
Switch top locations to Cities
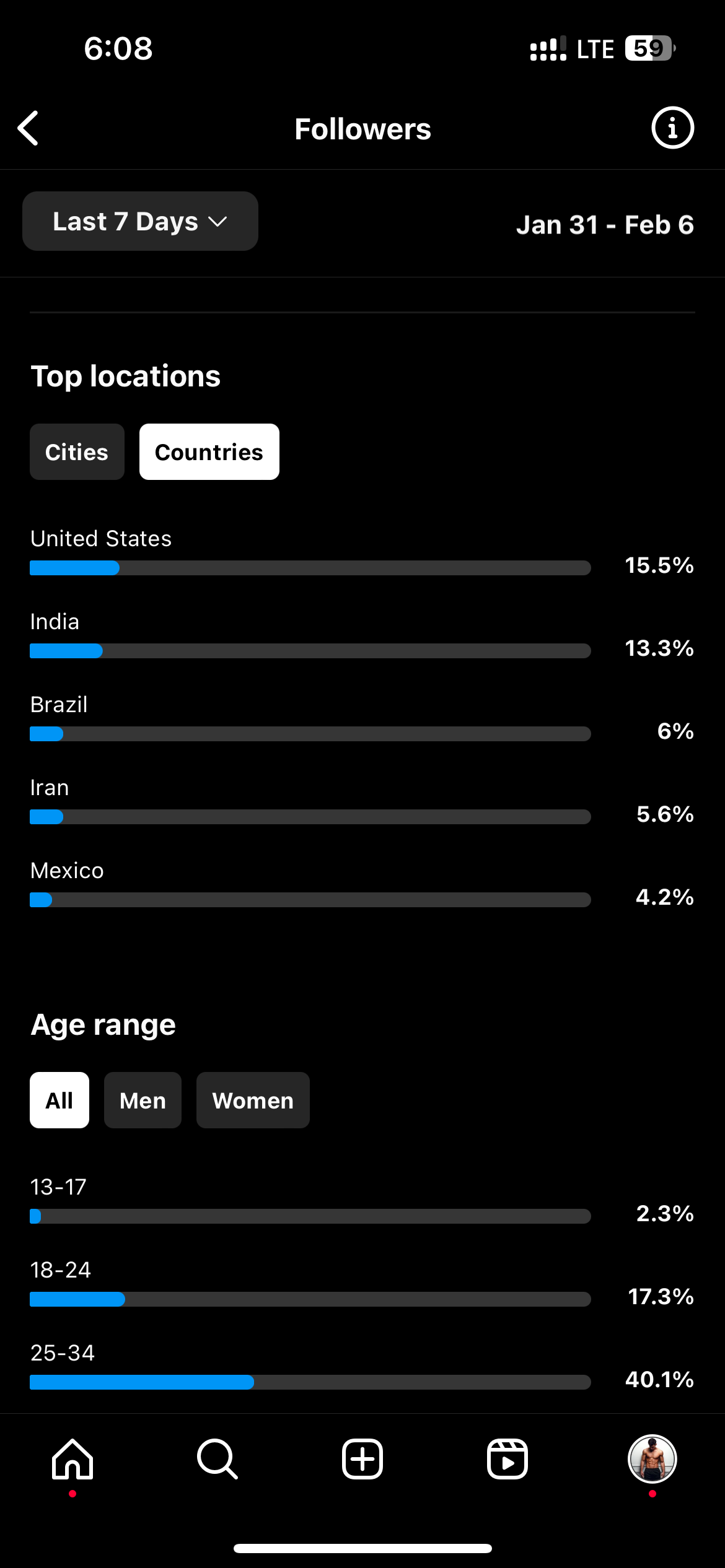pos(77,451)
